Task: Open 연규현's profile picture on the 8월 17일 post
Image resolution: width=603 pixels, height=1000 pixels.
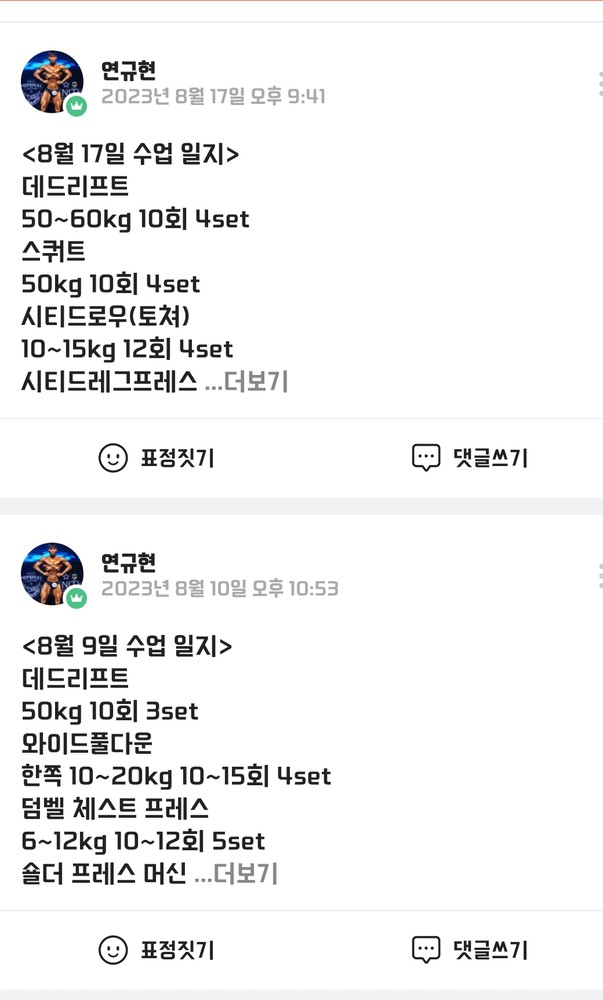Action: tap(52, 82)
